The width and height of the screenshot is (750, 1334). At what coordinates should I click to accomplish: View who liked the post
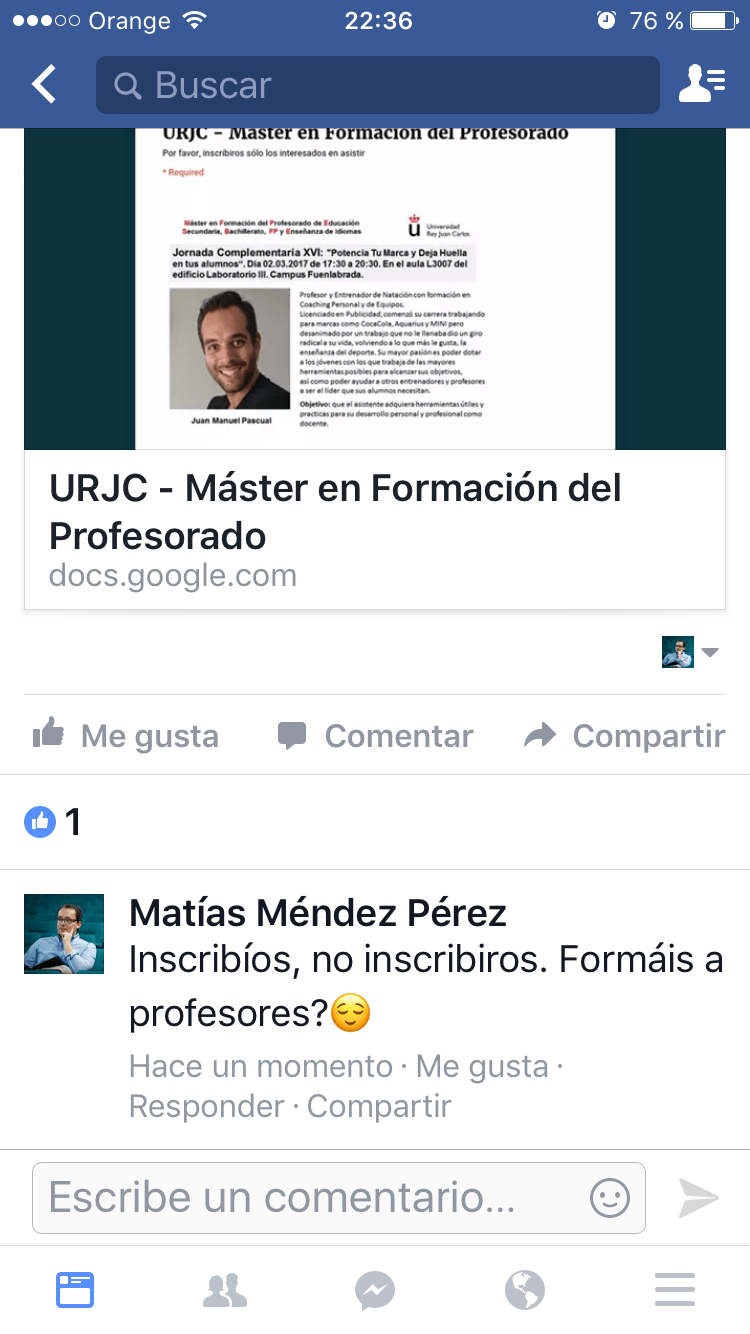coord(53,822)
